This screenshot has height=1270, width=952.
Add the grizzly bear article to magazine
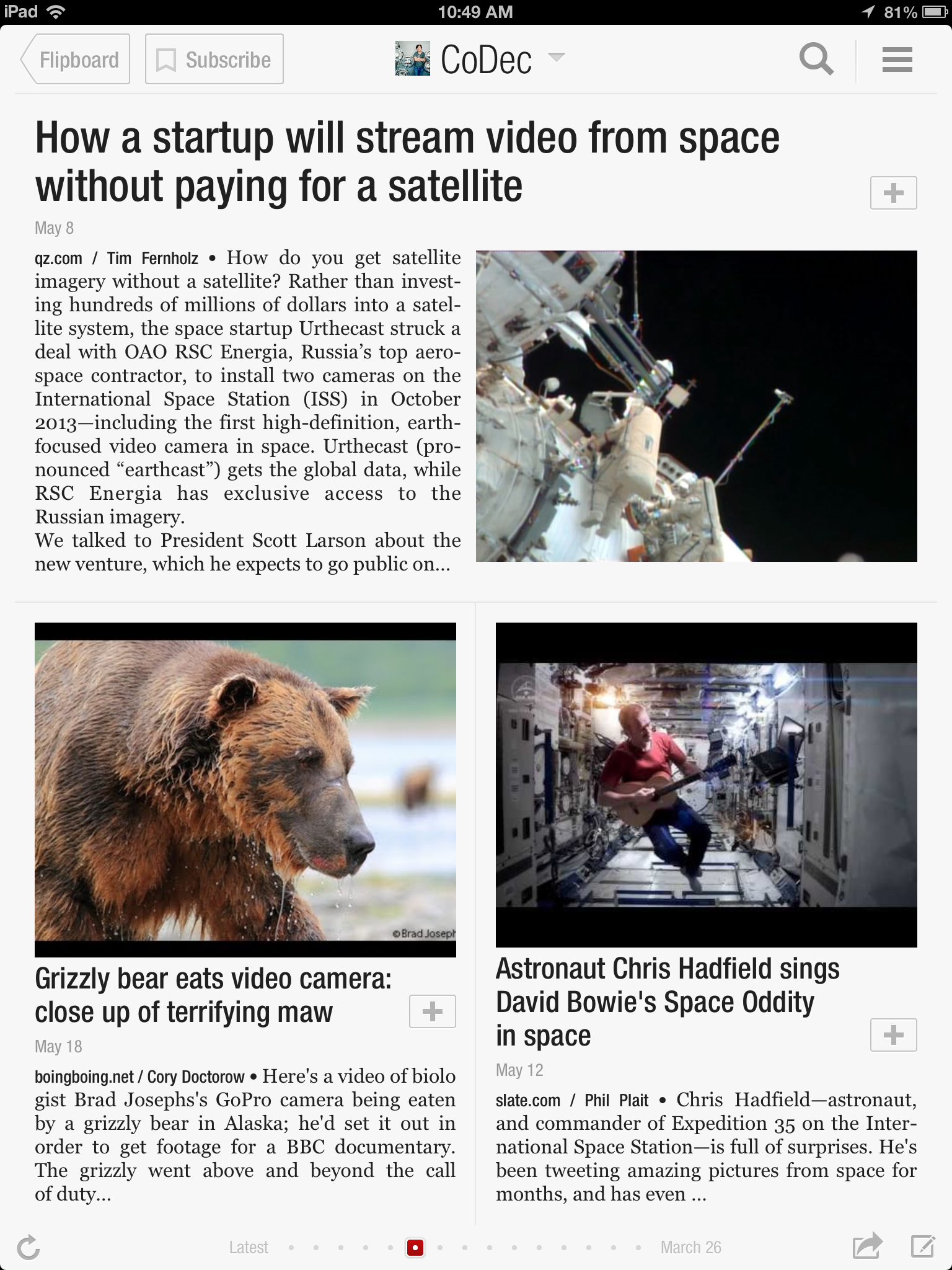432,1011
